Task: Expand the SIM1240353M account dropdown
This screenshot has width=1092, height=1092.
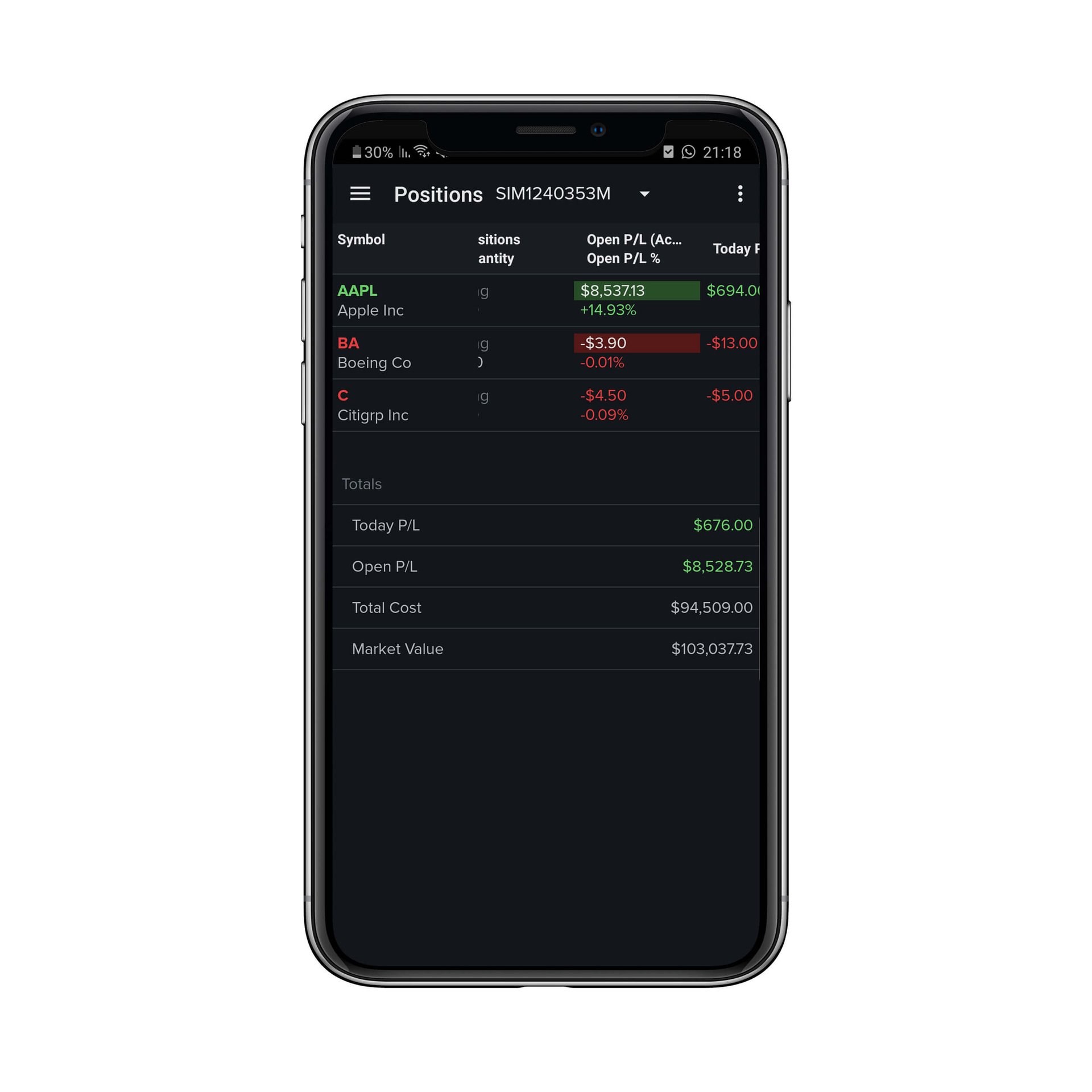Action: click(644, 194)
